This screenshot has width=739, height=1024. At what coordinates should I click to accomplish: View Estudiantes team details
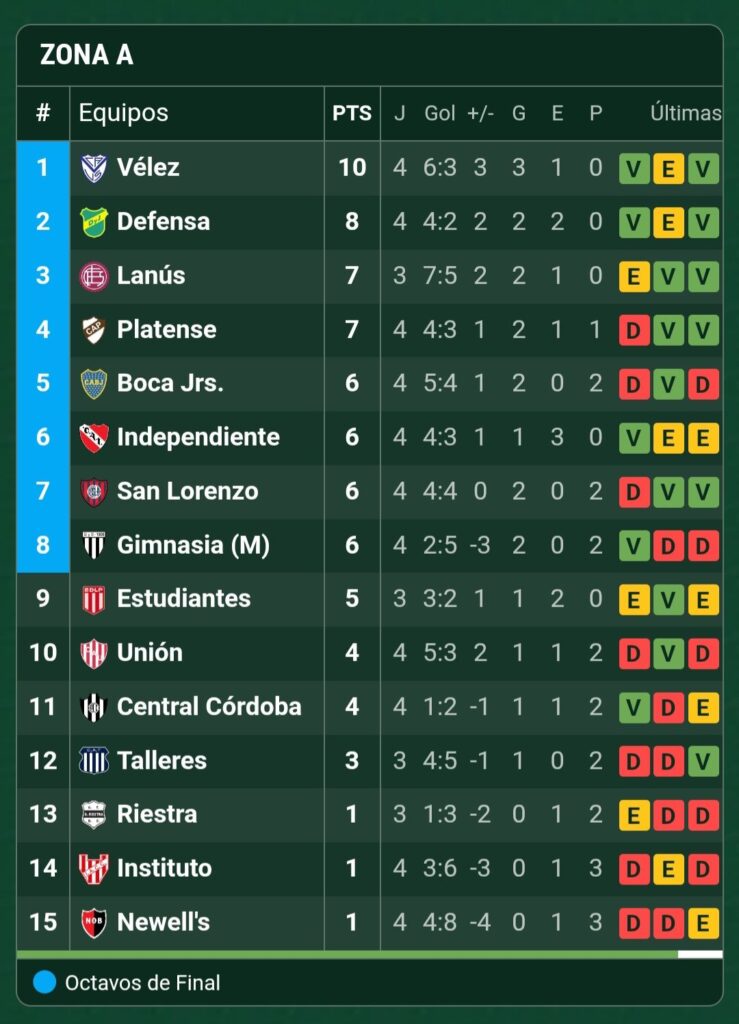[183, 599]
